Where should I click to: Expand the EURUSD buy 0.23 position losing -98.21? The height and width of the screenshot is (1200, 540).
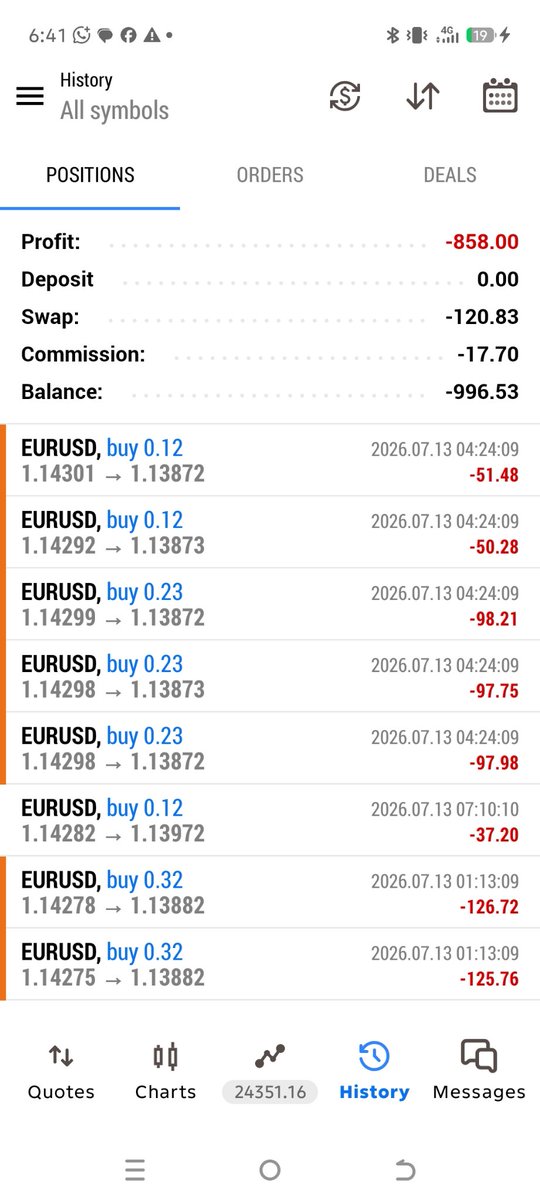click(x=270, y=604)
